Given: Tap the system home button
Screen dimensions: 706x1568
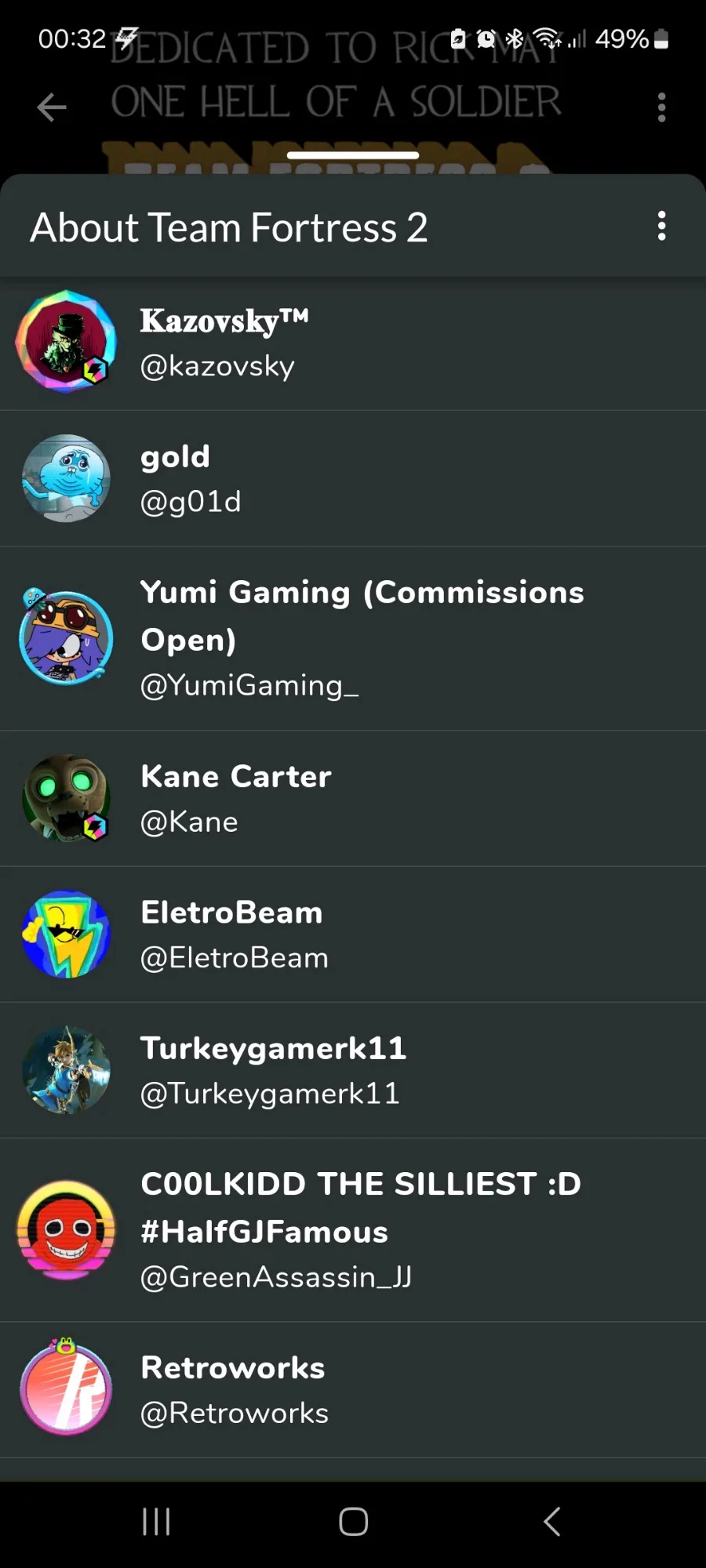Looking at the screenshot, I should [x=353, y=1522].
